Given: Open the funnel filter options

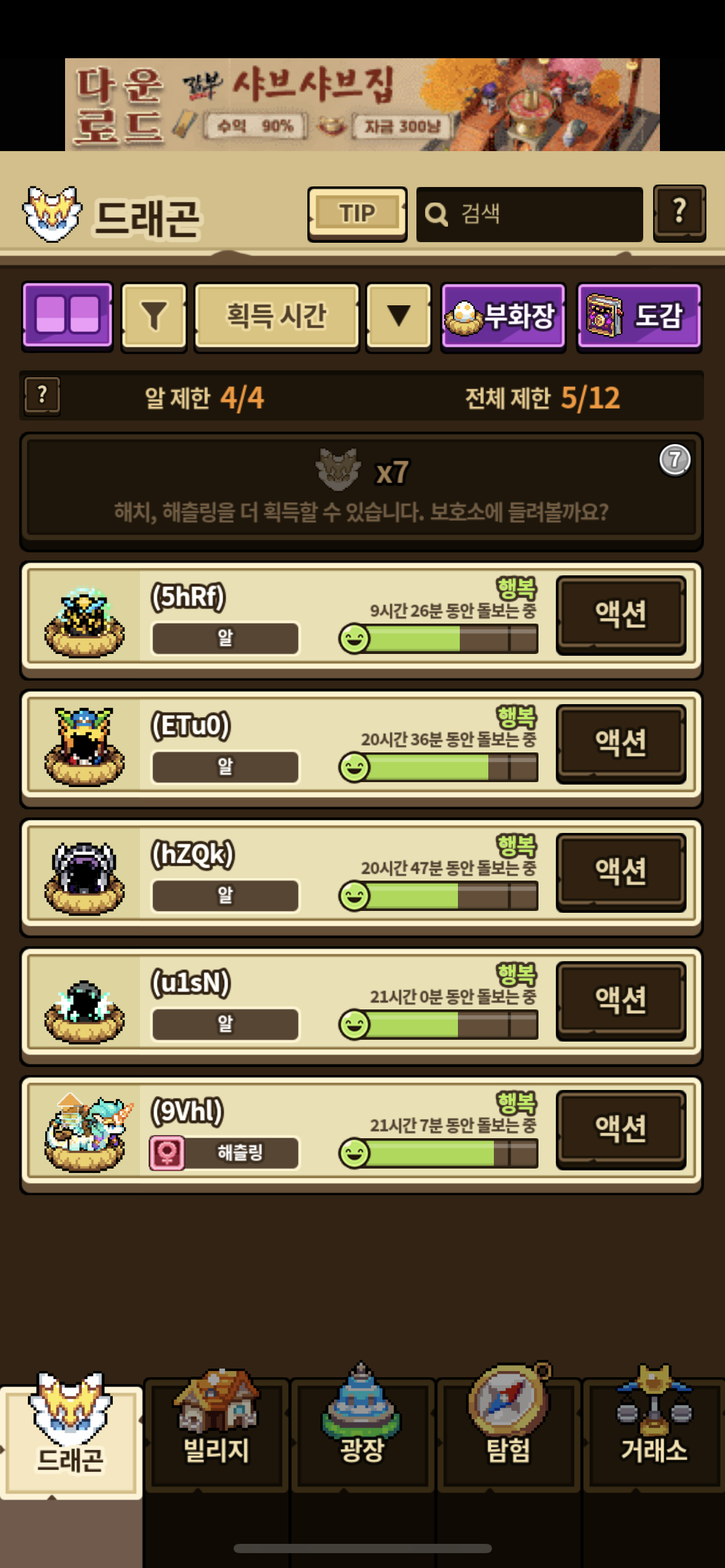Looking at the screenshot, I should click(154, 316).
